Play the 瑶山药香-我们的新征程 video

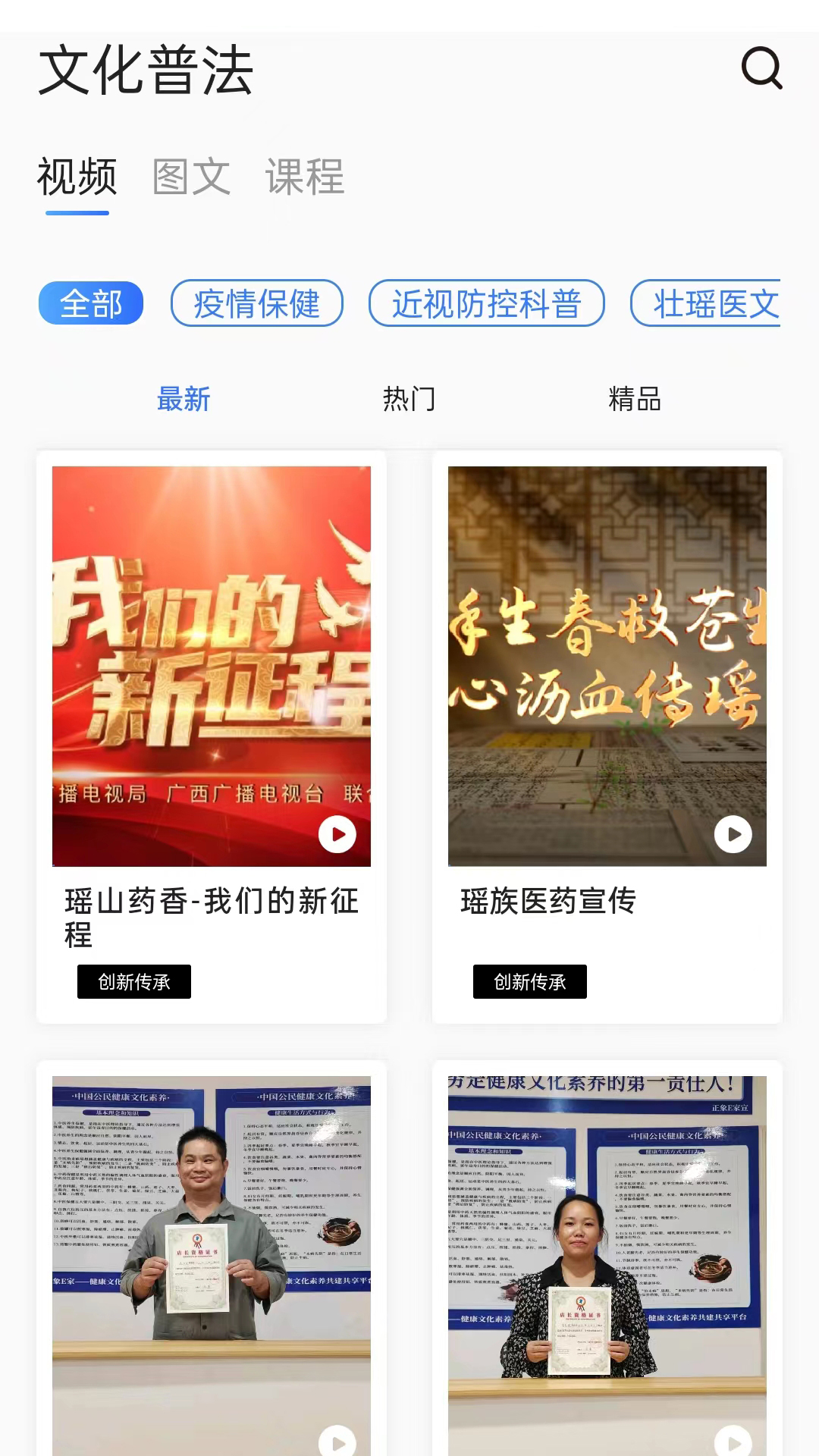[336, 833]
